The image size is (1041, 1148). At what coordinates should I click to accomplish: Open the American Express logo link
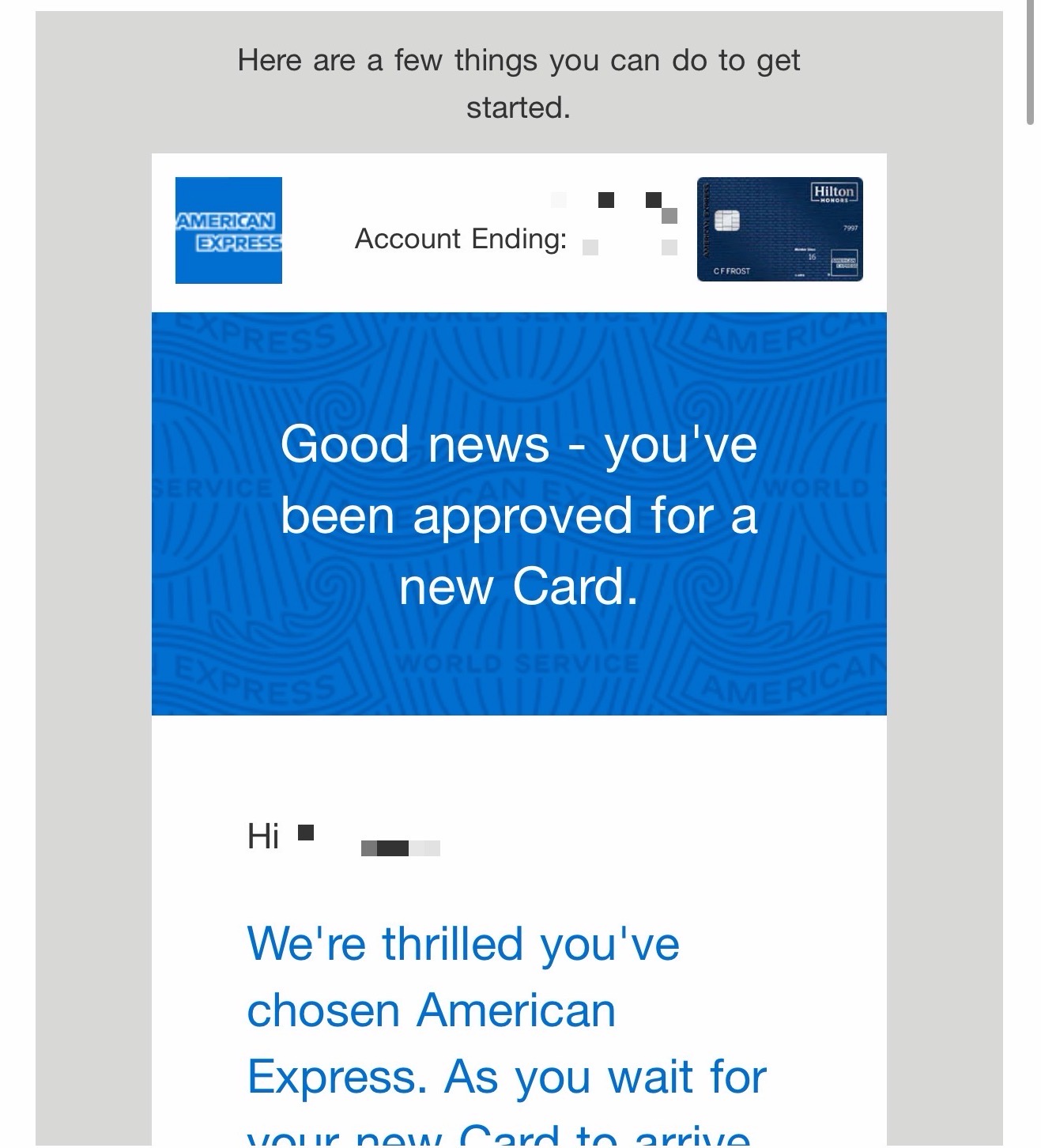pos(228,230)
